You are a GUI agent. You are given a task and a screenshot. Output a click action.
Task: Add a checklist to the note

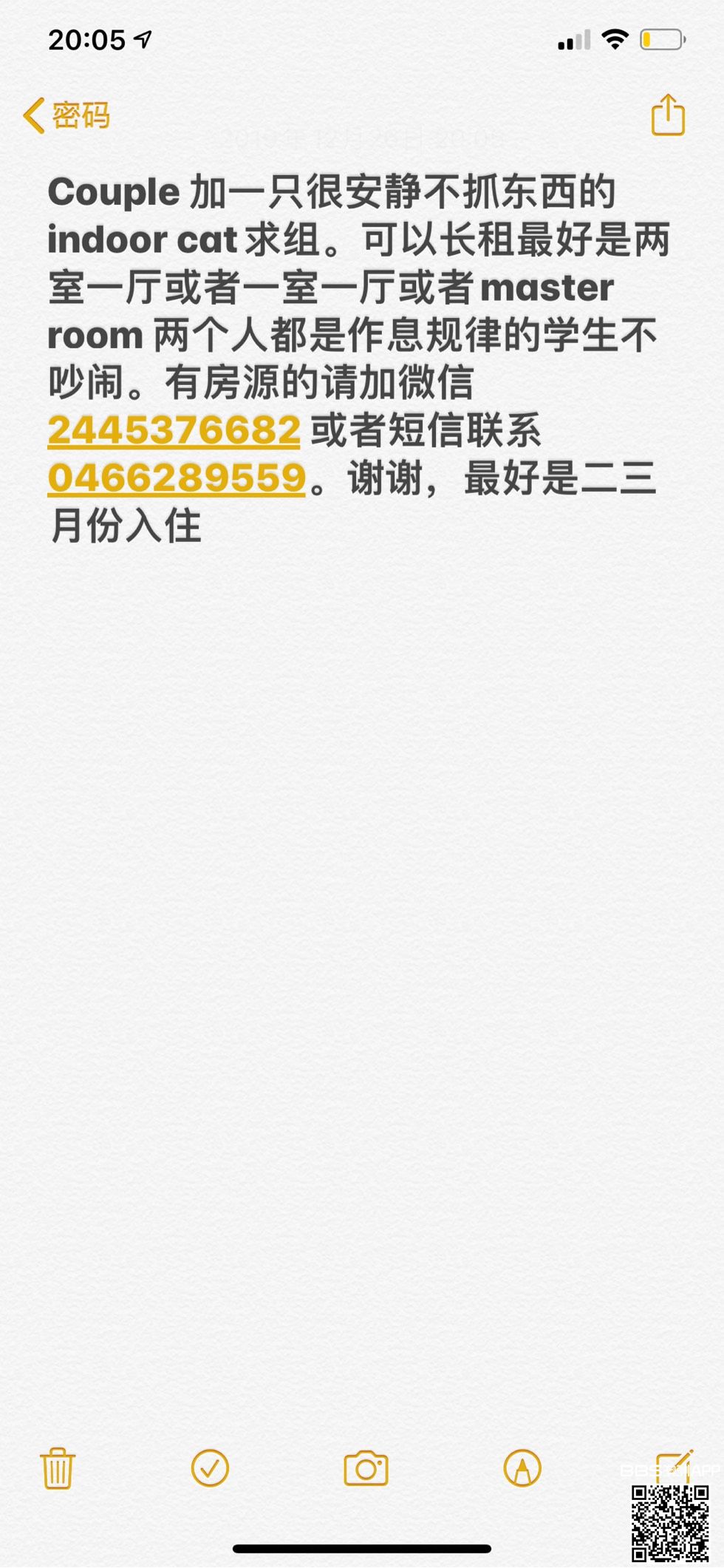click(210, 1468)
